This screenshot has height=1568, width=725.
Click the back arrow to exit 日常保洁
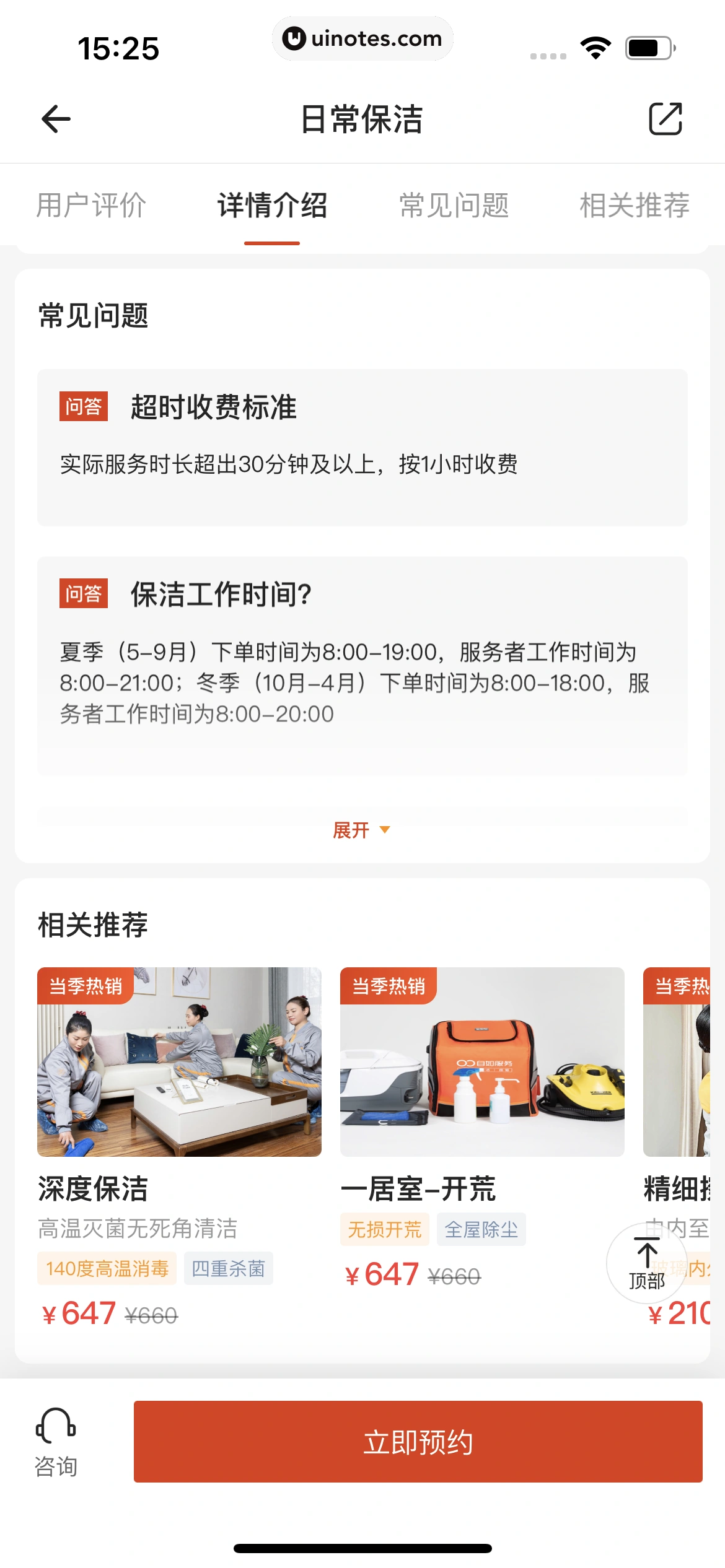click(x=55, y=119)
